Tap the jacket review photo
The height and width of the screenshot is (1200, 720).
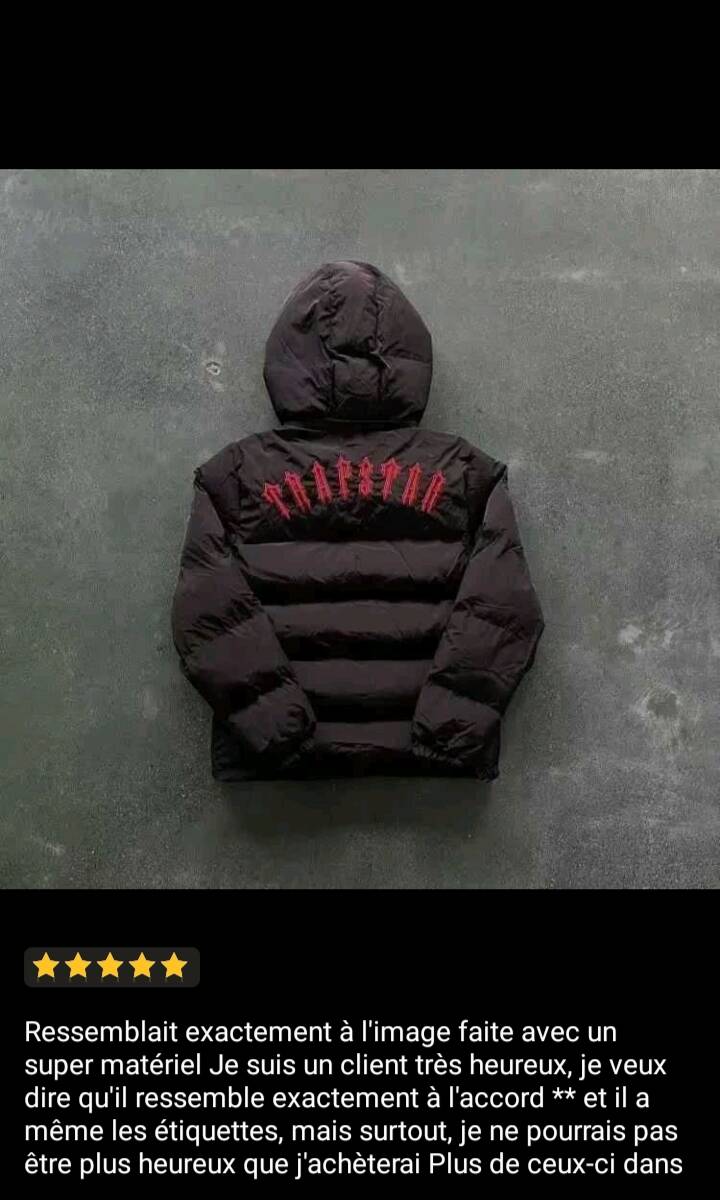(360, 528)
